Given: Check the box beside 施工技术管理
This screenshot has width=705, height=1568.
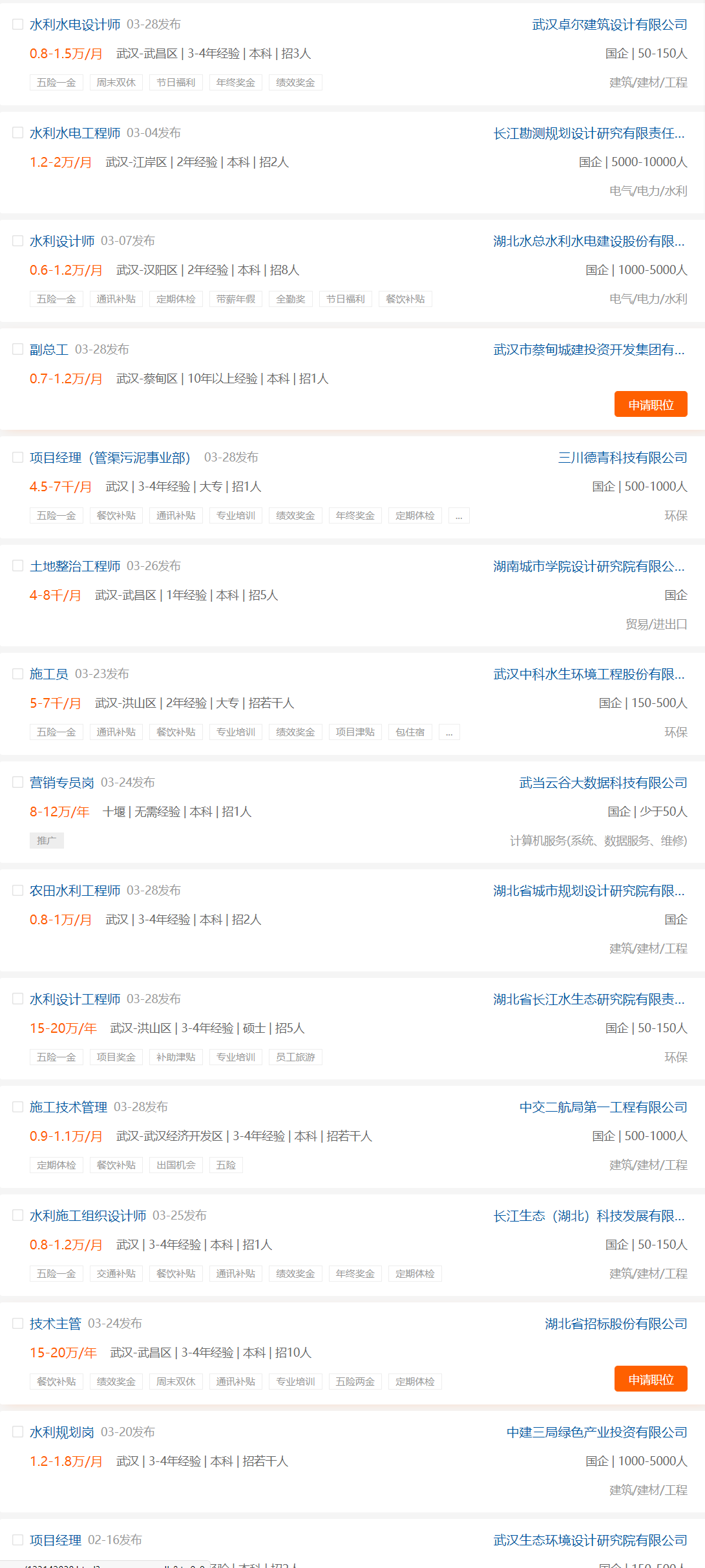Looking at the screenshot, I should (18, 1107).
